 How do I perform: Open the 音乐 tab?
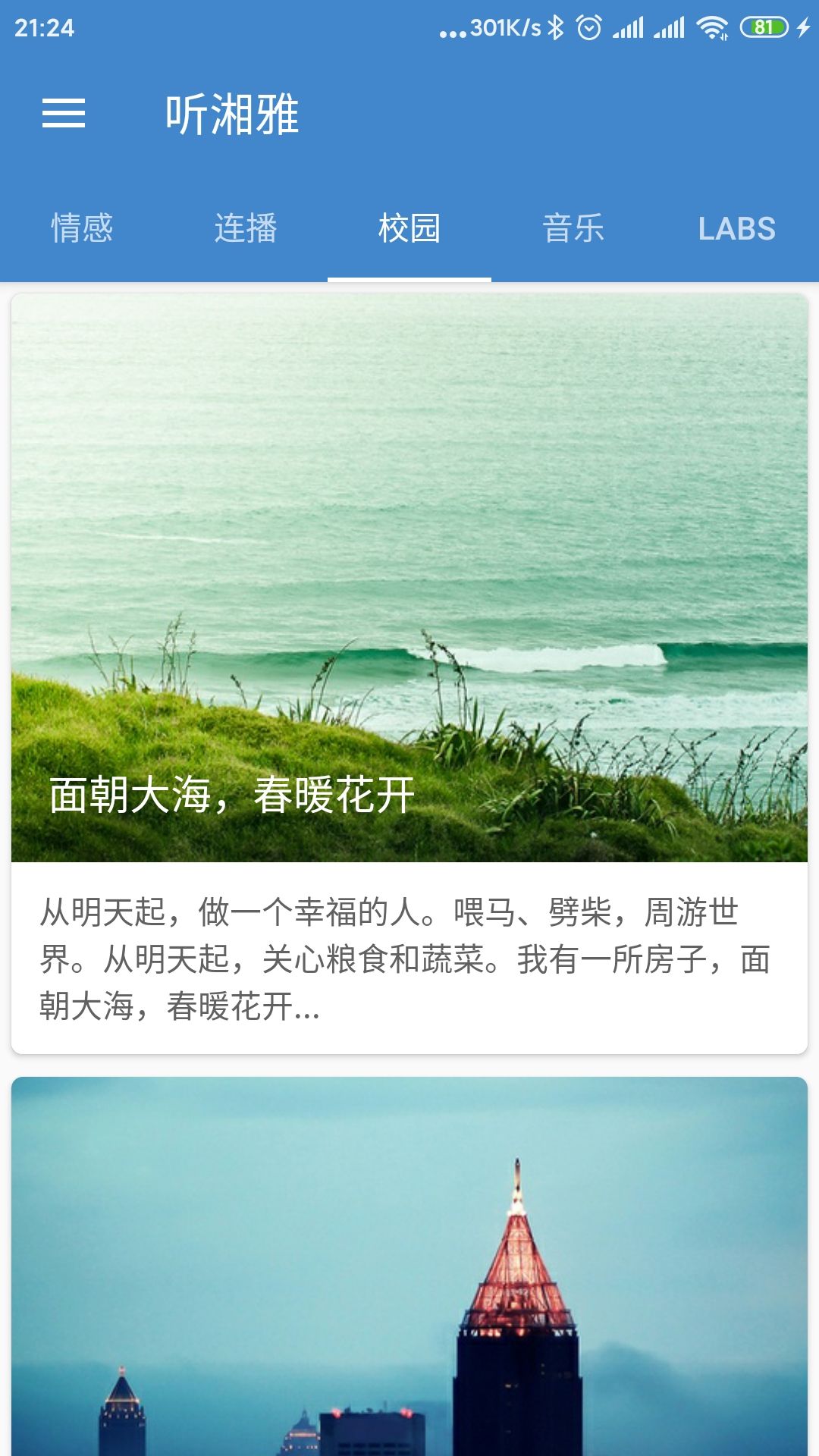pyautogui.click(x=573, y=229)
